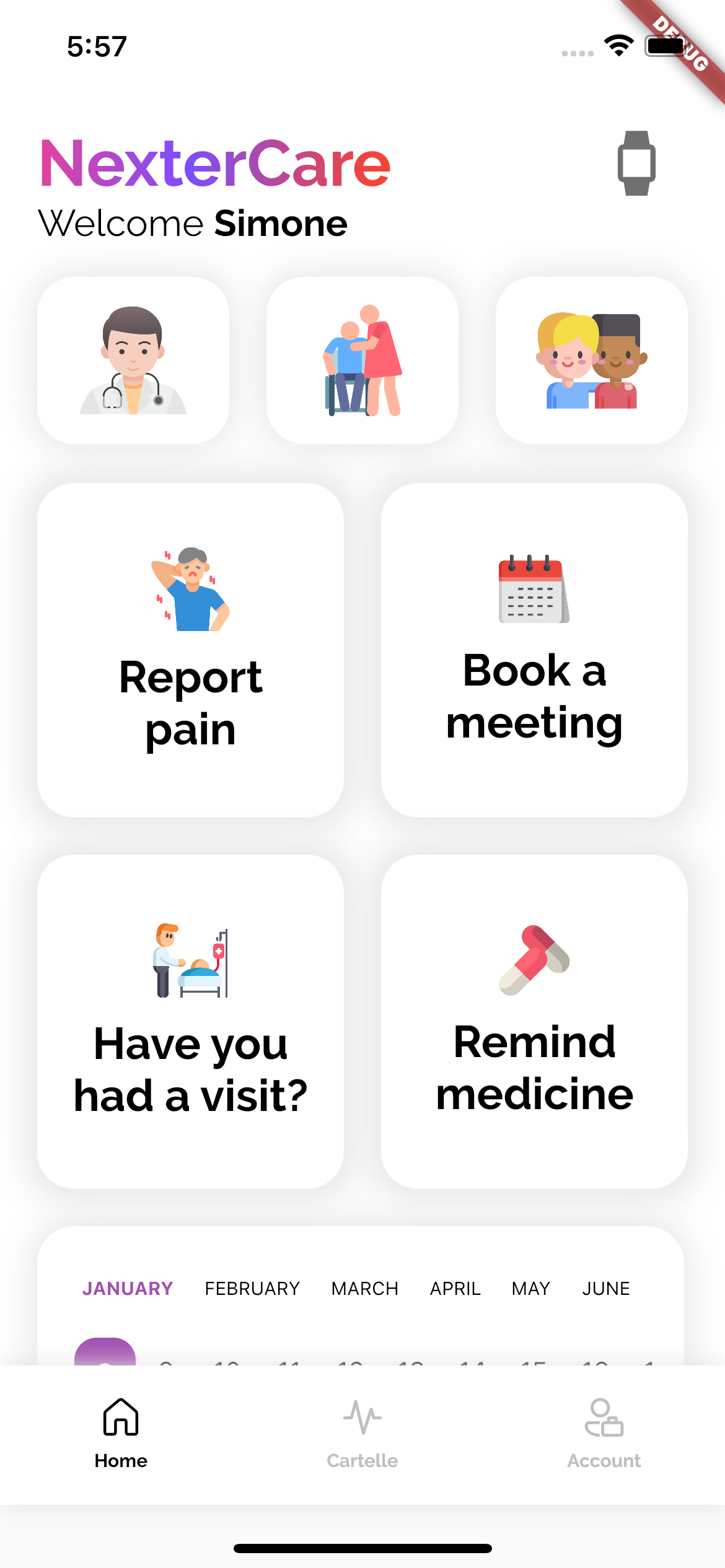Open the doctor card
The image size is (725, 1568).
tap(133, 360)
